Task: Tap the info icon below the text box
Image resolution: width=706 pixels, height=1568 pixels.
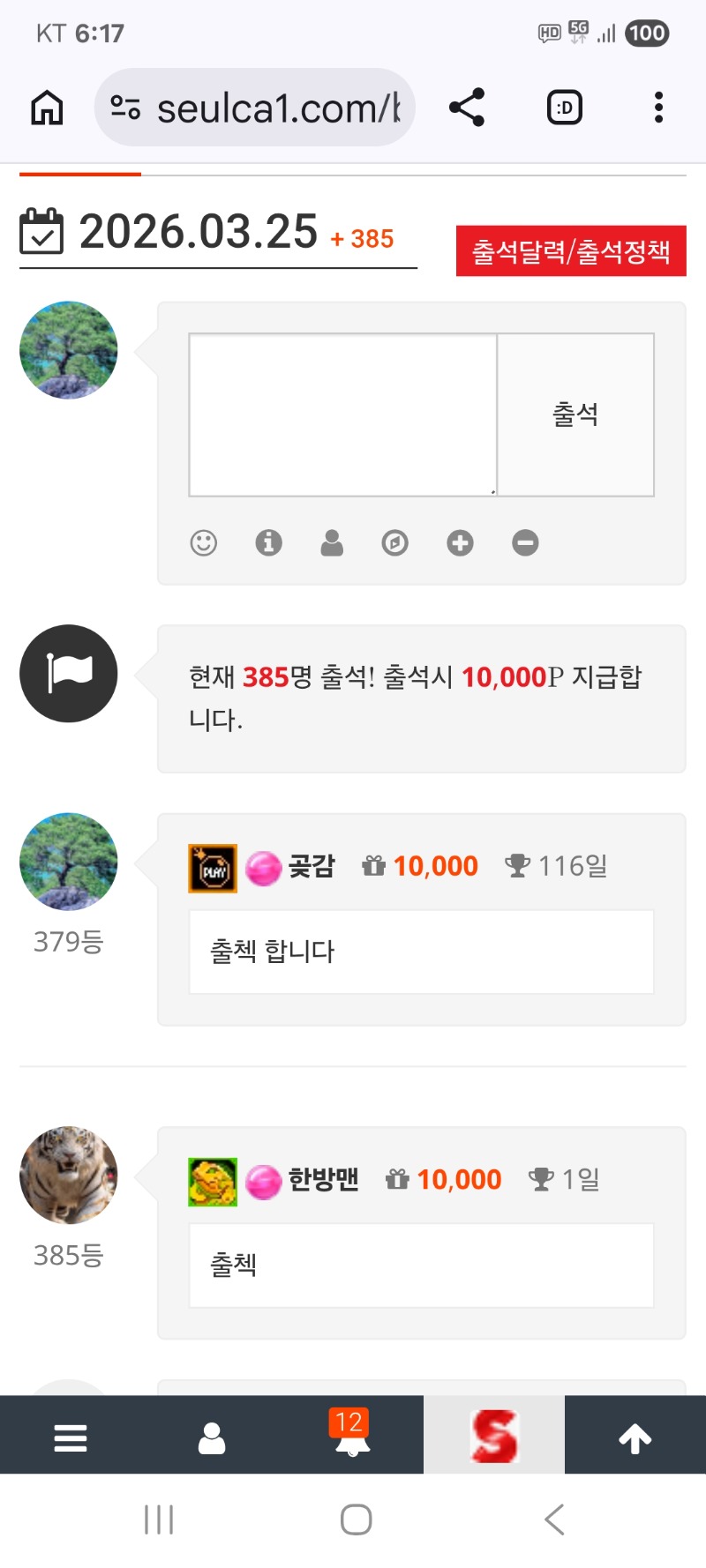Action: (x=268, y=542)
